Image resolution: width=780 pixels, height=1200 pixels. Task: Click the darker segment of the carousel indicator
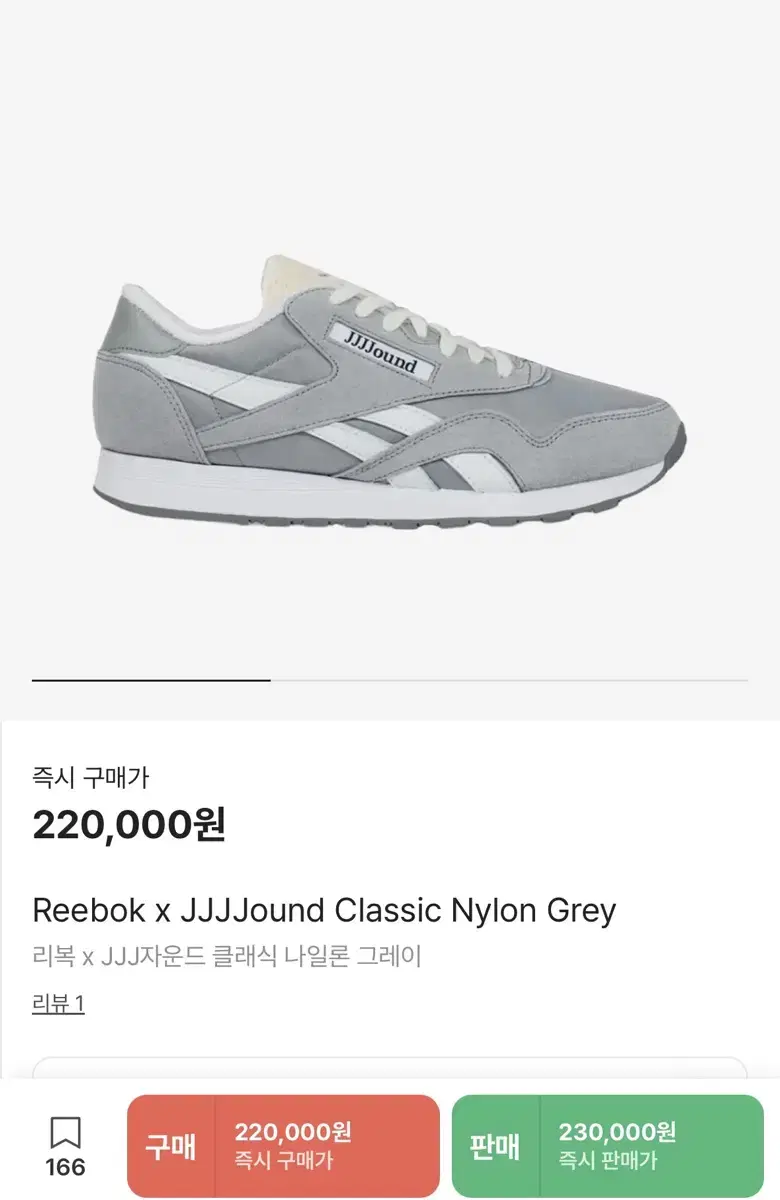[x=148, y=676]
